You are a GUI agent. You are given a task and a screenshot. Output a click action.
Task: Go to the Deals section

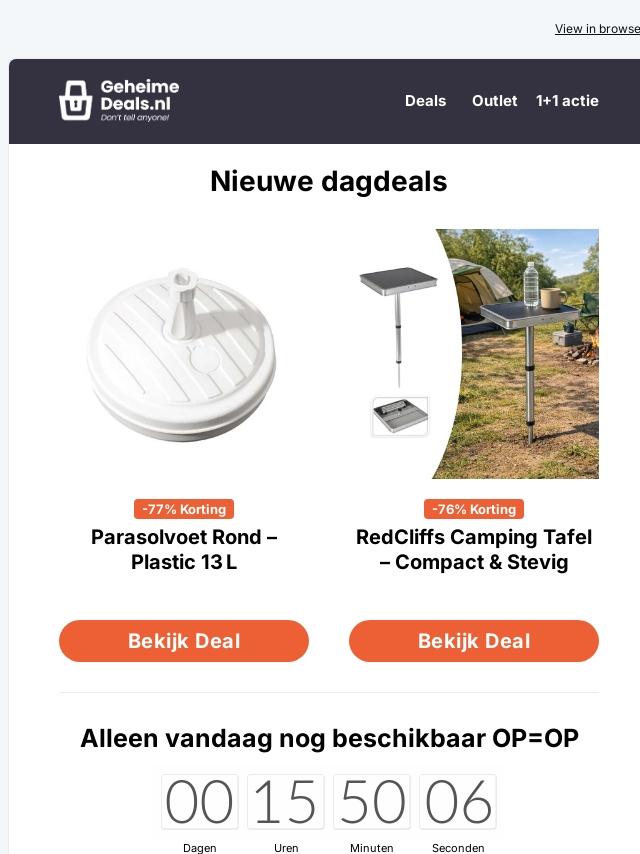[x=425, y=101]
